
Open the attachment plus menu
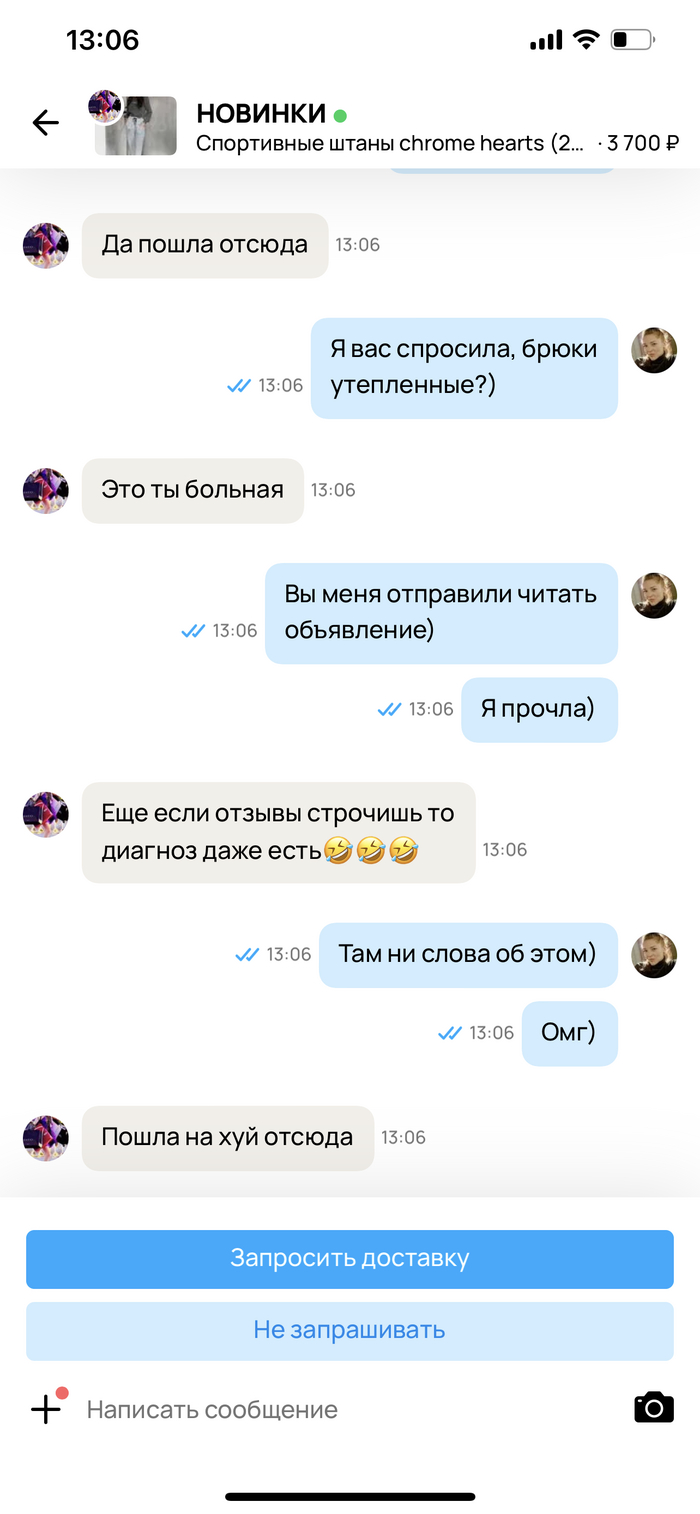tap(46, 1409)
